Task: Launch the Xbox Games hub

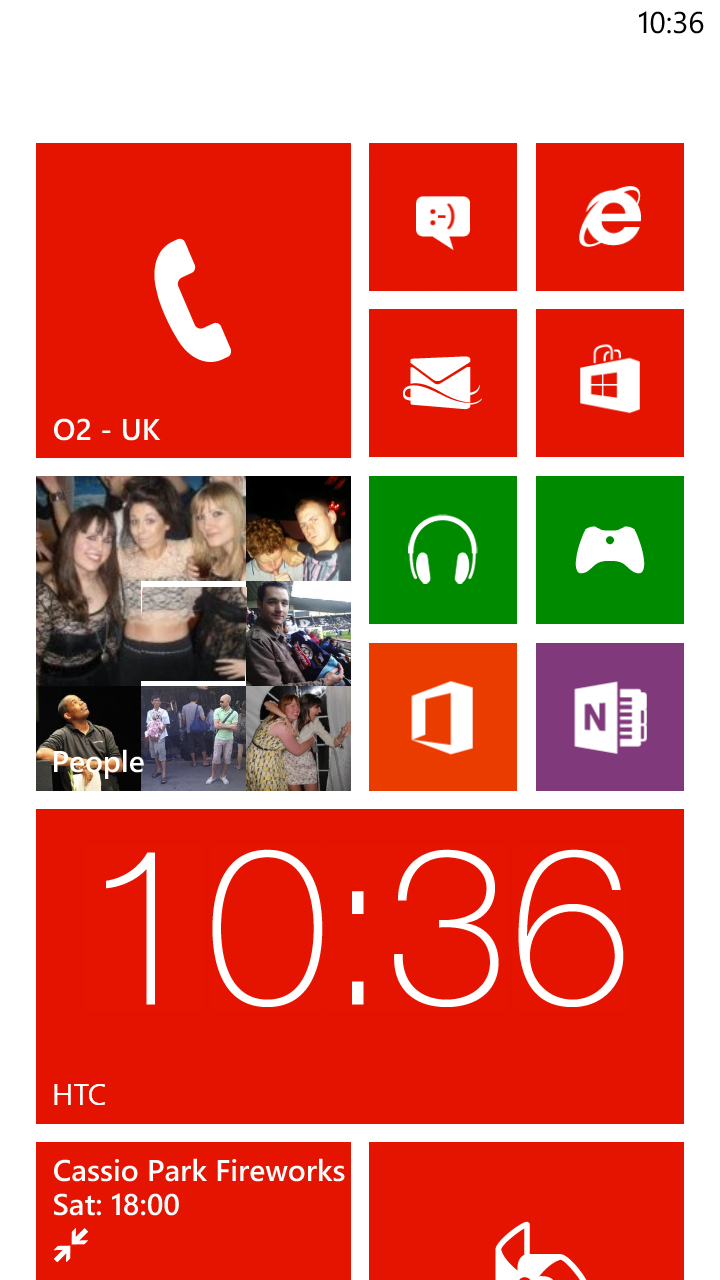Action: (x=610, y=548)
